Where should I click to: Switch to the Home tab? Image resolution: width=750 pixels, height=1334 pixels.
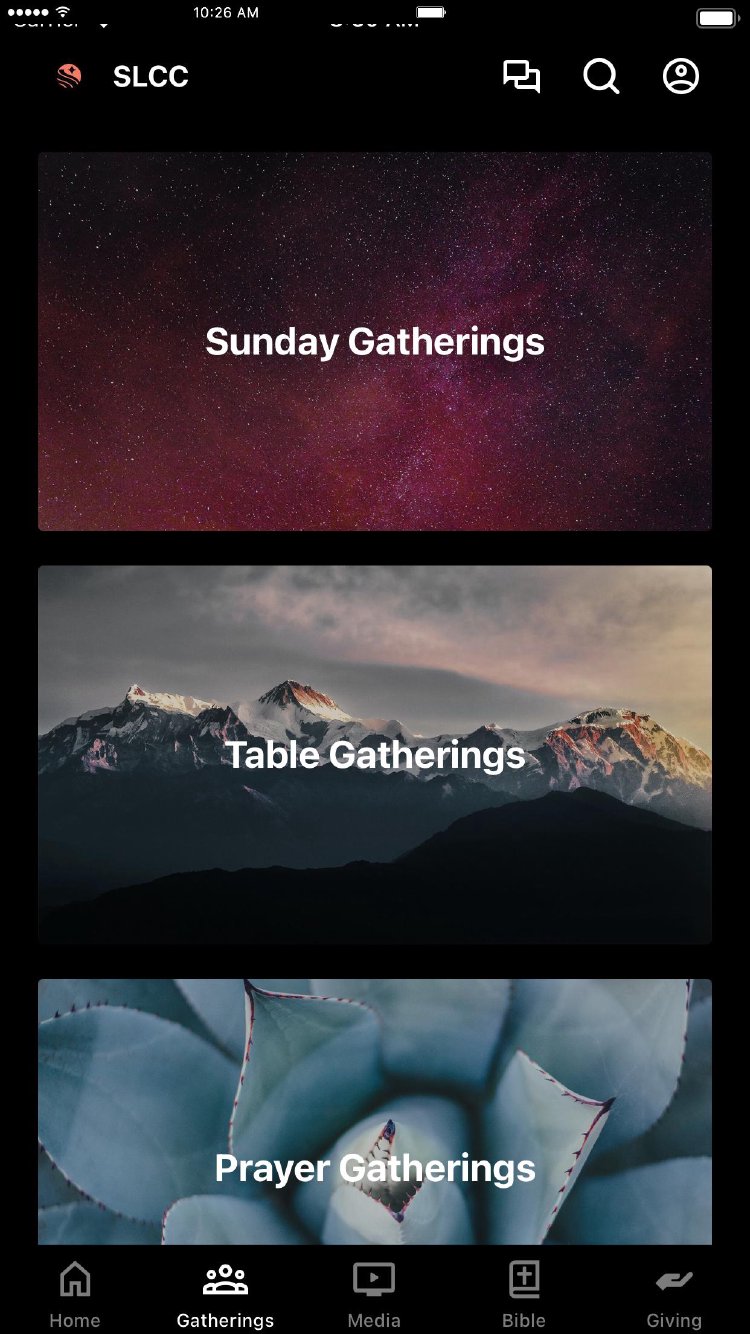[75, 1294]
